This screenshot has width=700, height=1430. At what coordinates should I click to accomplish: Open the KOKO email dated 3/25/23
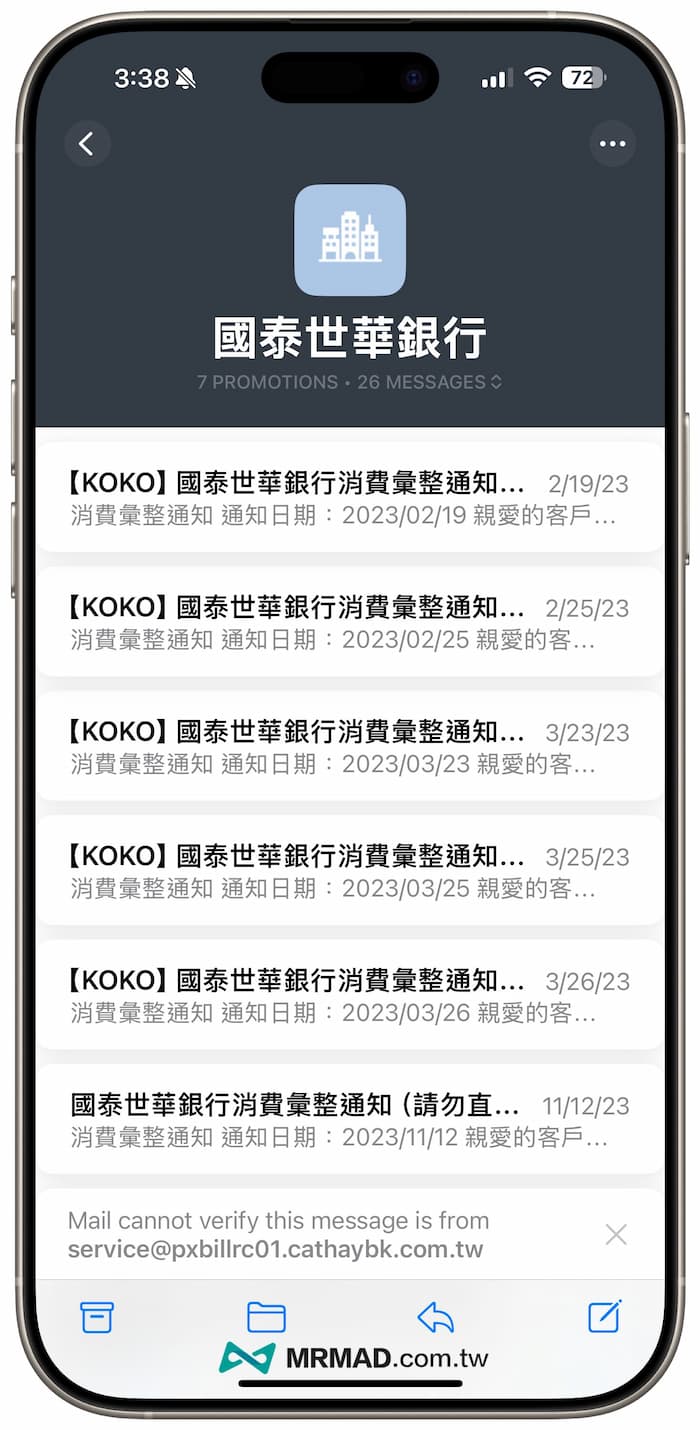click(350, 871)
